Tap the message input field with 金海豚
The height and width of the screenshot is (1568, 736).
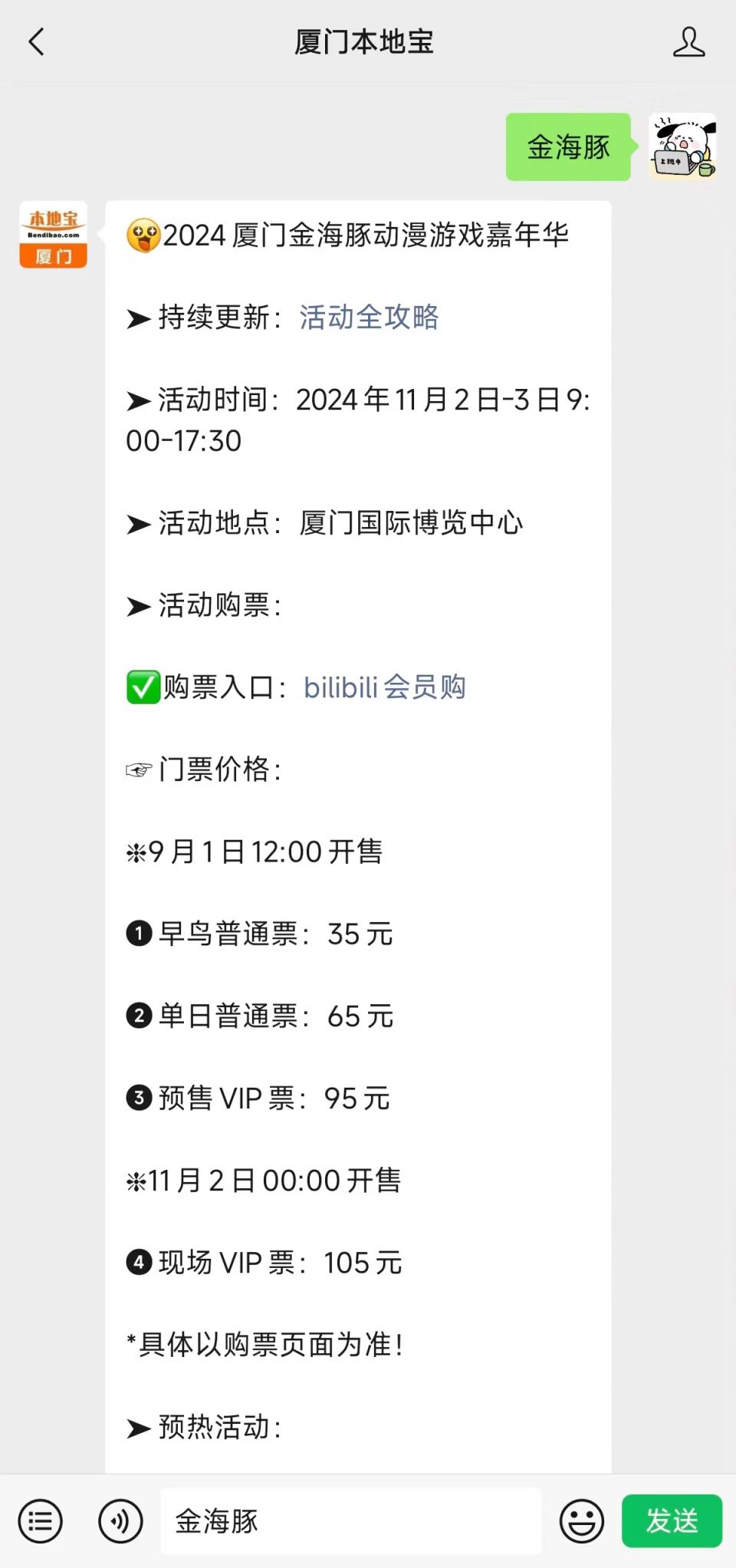[x=350, y=1520]
